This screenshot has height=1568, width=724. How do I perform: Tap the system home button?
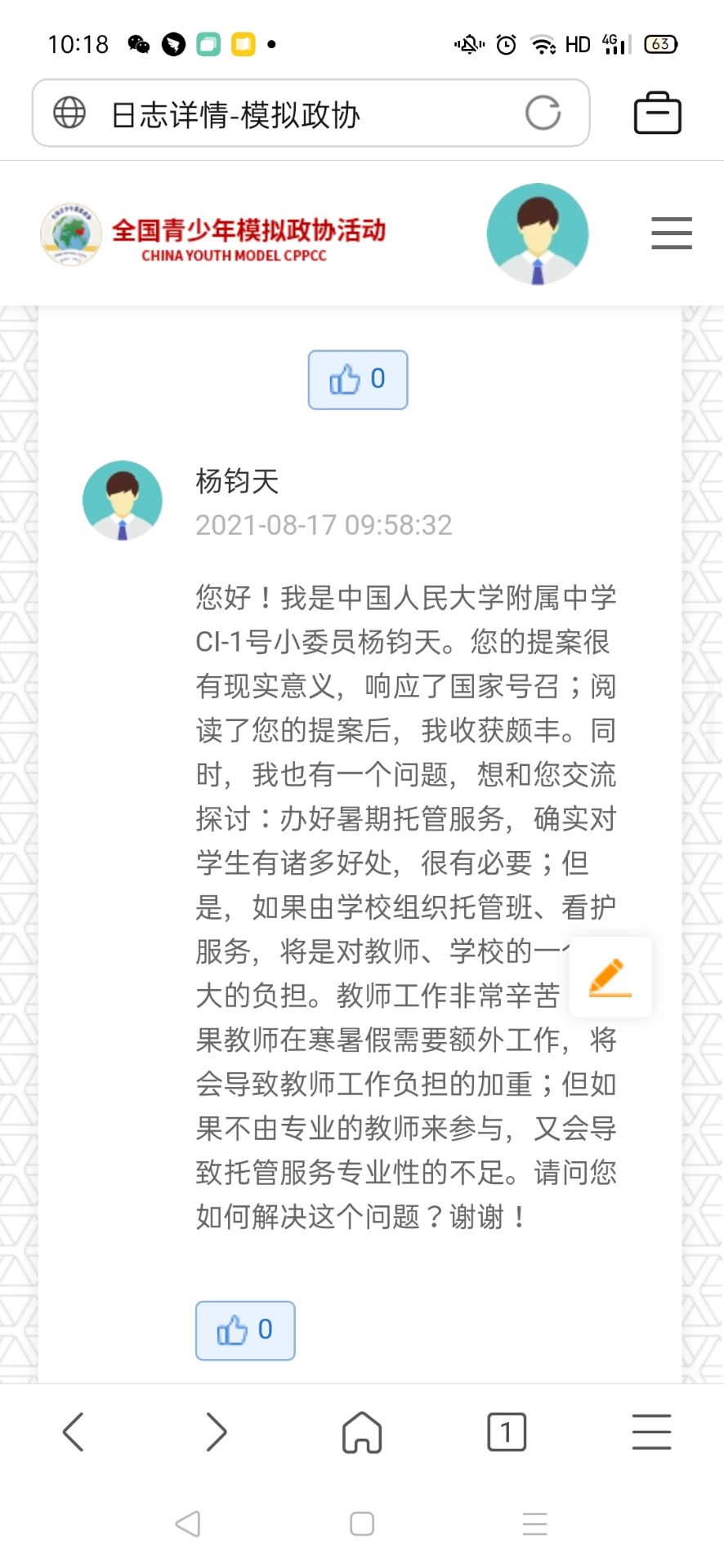362,1524
